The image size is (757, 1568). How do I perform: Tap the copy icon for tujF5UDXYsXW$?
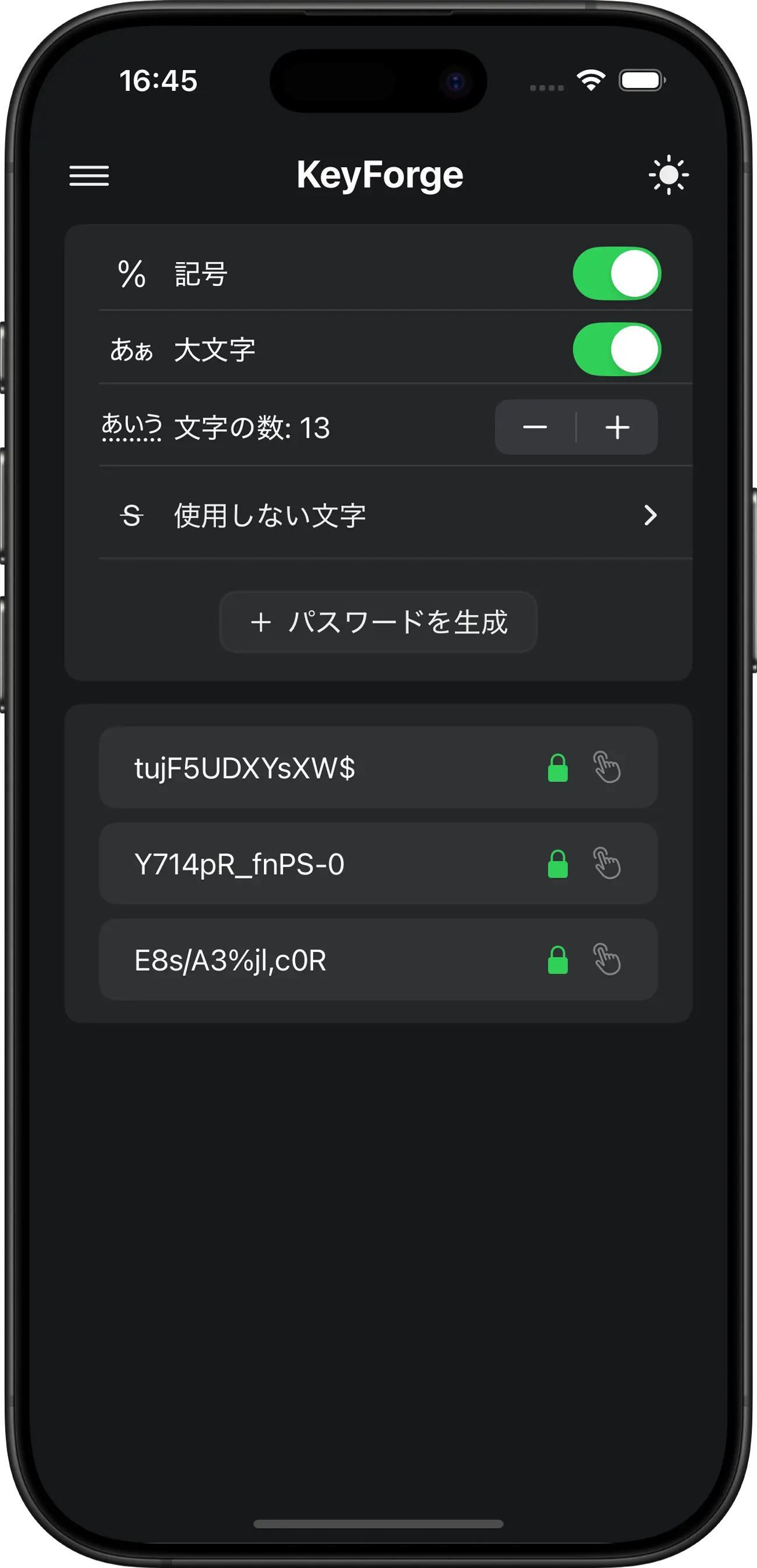[x=607, y=767]
